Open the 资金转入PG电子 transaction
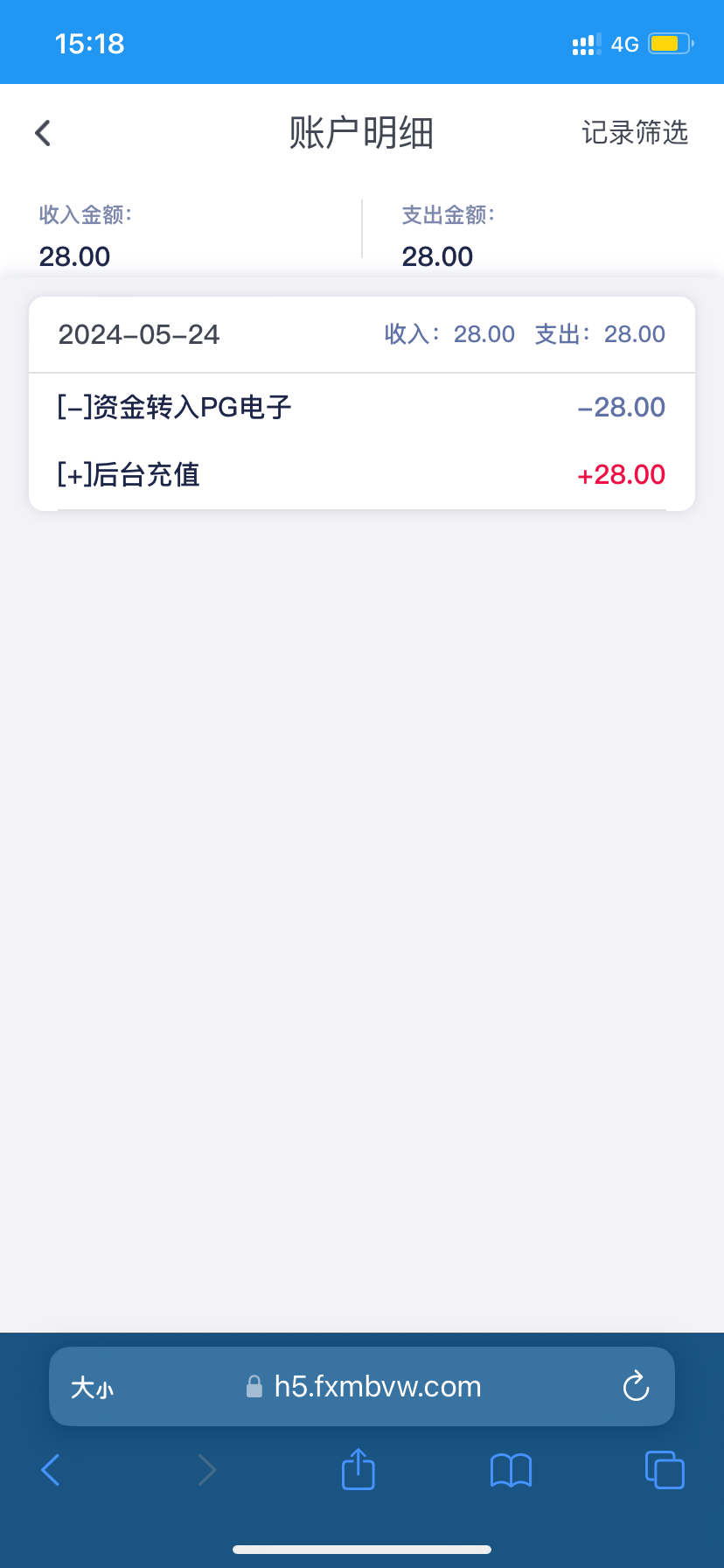Image resolution: width=724 pixels, height=1568 pixels. tap(361, 407)
